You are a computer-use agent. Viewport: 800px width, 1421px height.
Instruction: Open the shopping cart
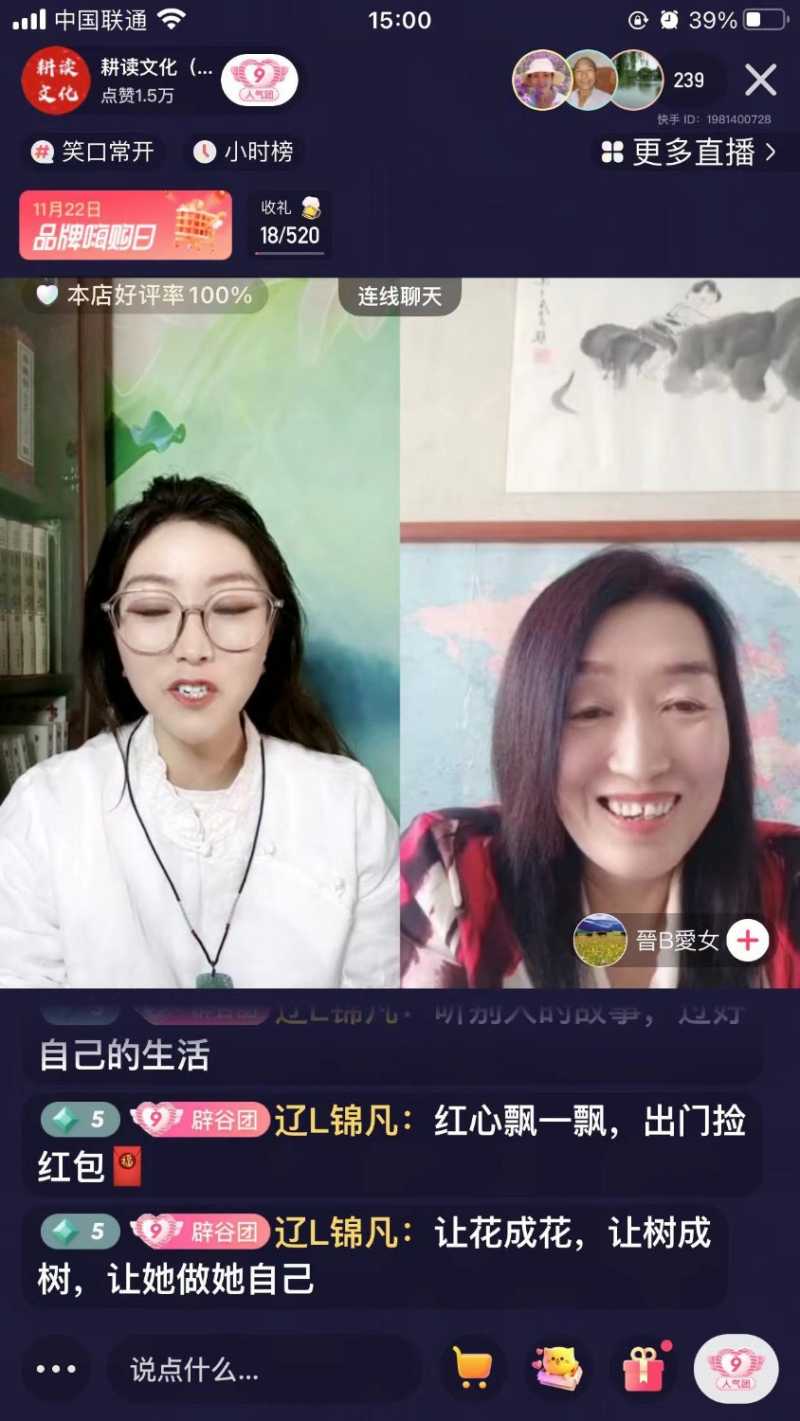[471, 1369]
